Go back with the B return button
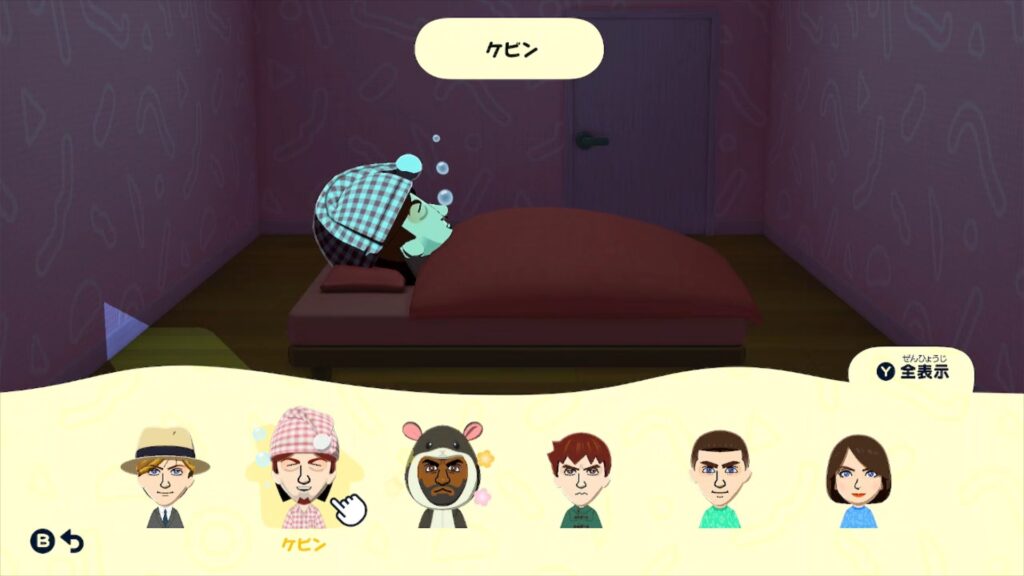This screenshot has width=1024, height=576. (58, 541)
